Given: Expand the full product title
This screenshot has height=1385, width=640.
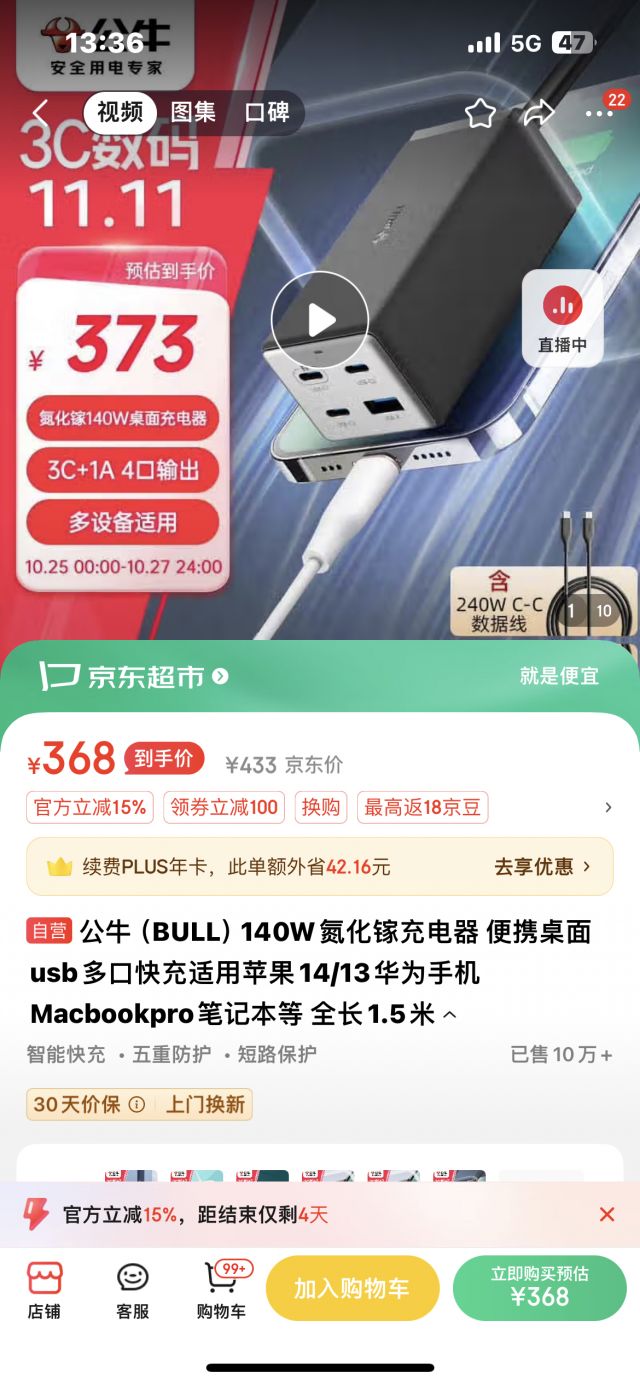Looking at the screenshot, I should tap(450, 1015).
